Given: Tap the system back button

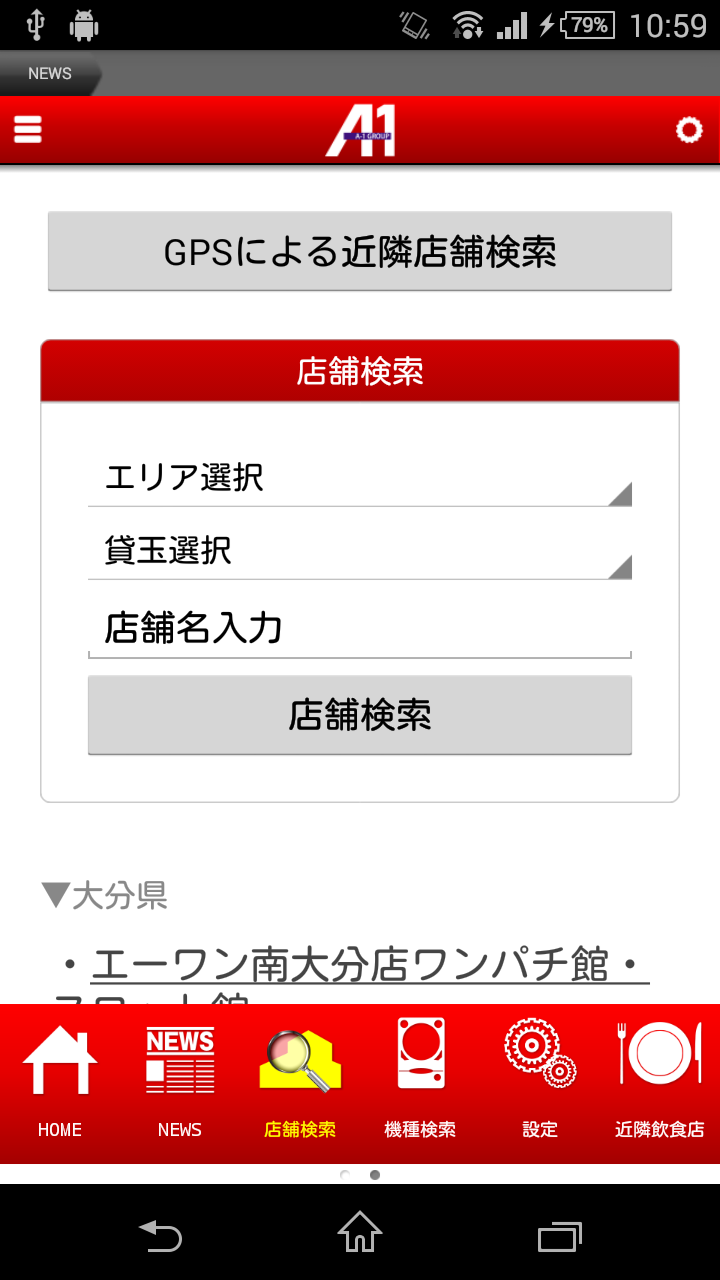Looking at the screenshot, I should (160, 1234).
